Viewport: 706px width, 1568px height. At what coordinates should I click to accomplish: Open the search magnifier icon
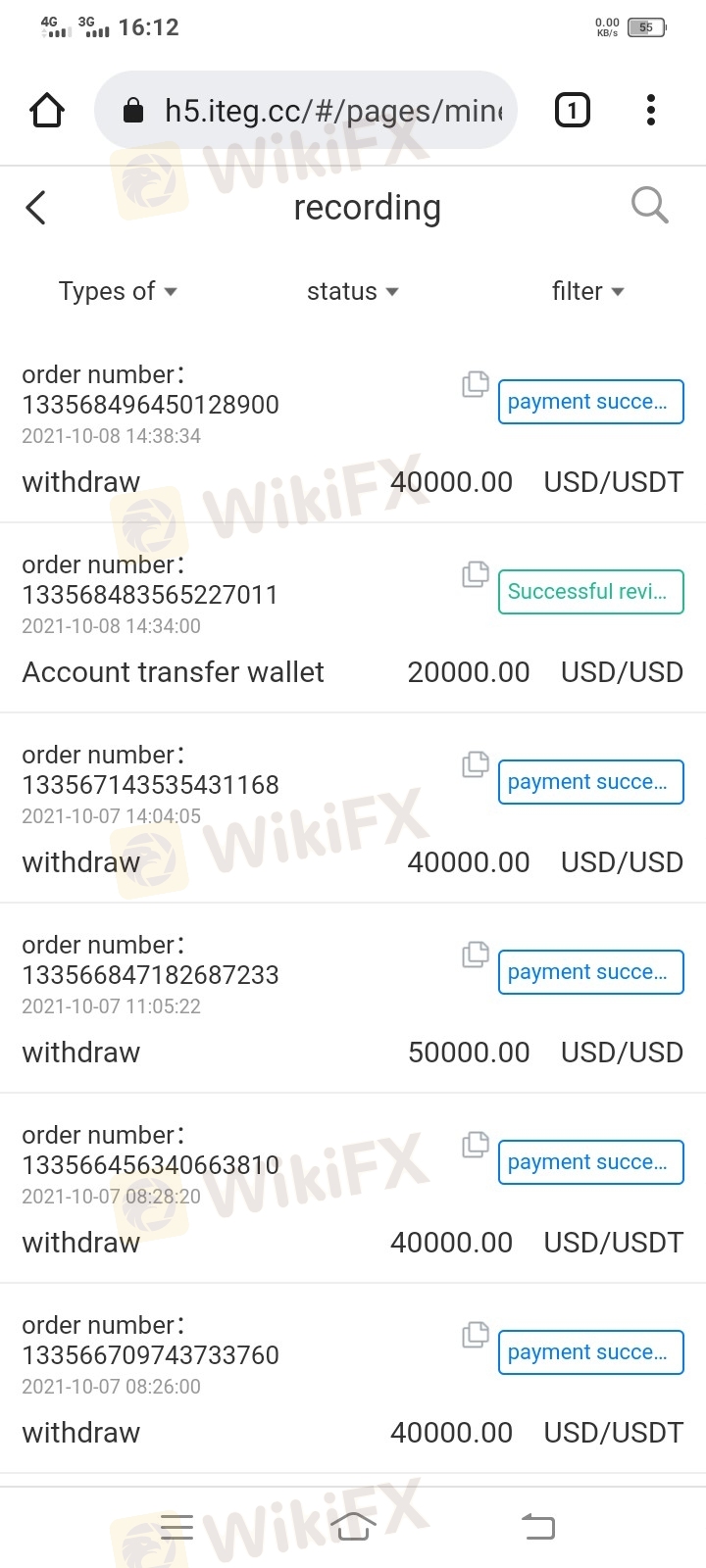tap(649, 206)
